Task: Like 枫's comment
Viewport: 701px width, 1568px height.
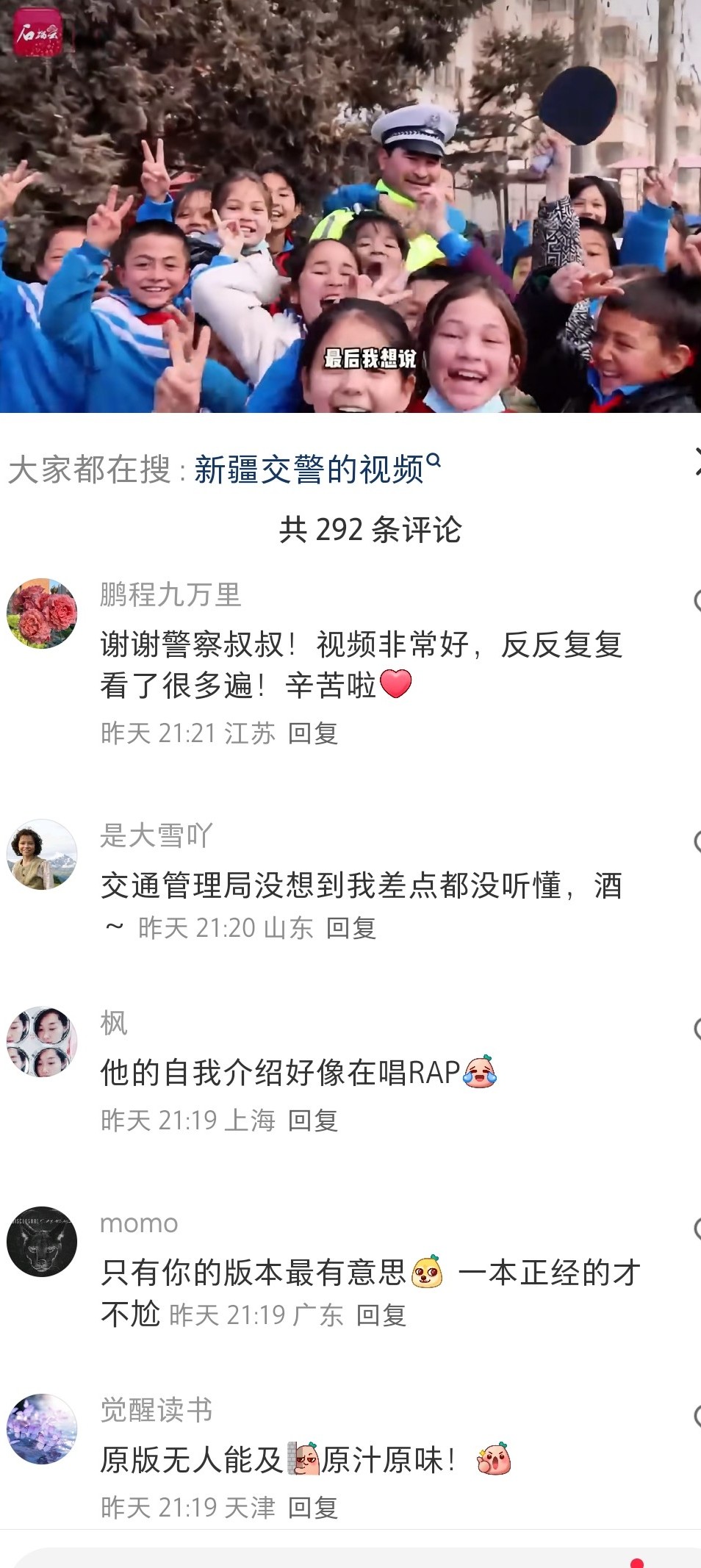Action: pyautogui.click(x=696, y=1029)
